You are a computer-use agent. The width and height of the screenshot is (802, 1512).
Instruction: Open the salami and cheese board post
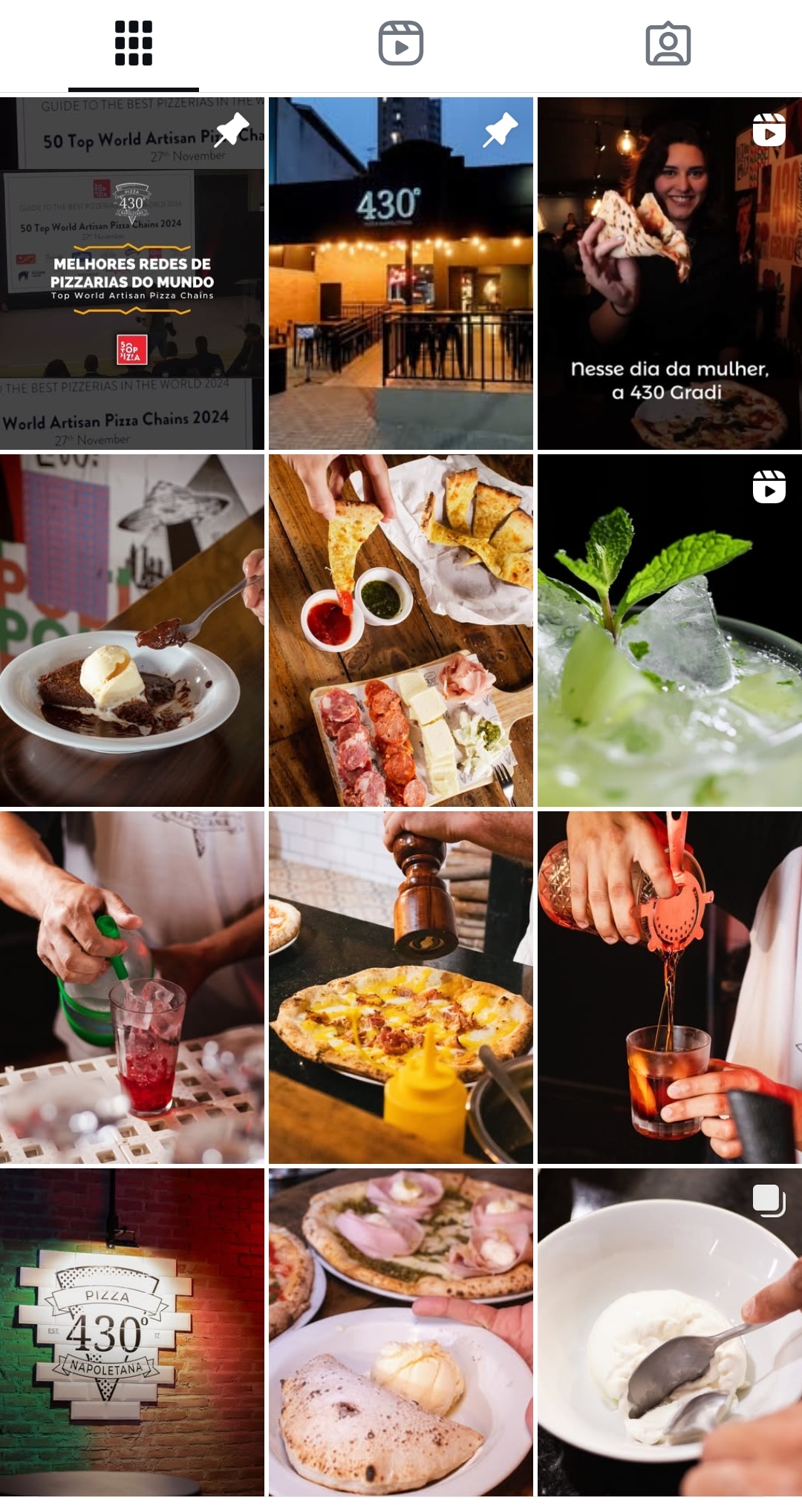coord(401,630)
